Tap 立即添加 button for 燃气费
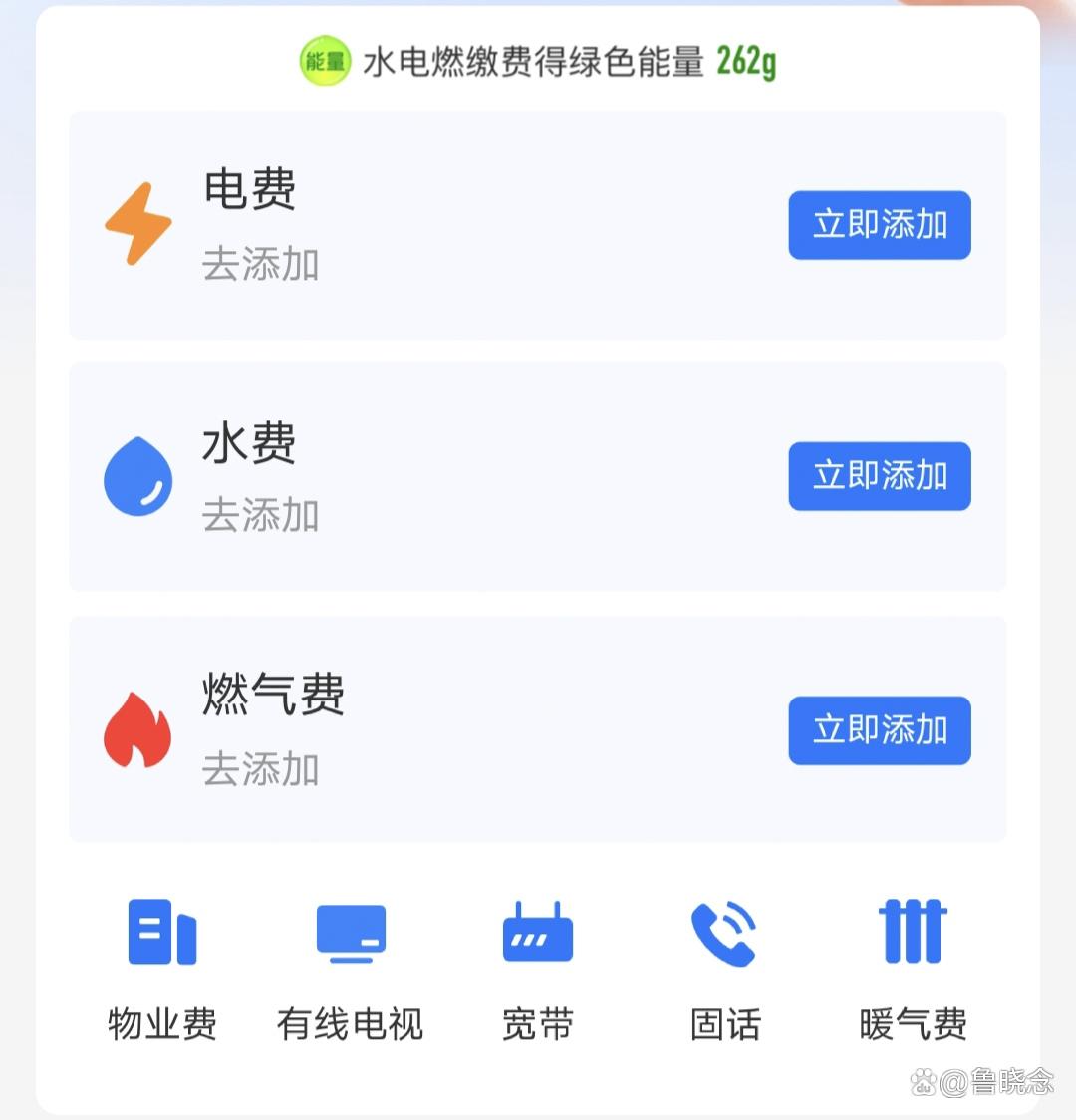Image resolution: width=1076 pixels, height=1120 pixels. pyautogui.click(x=879, y=730)
